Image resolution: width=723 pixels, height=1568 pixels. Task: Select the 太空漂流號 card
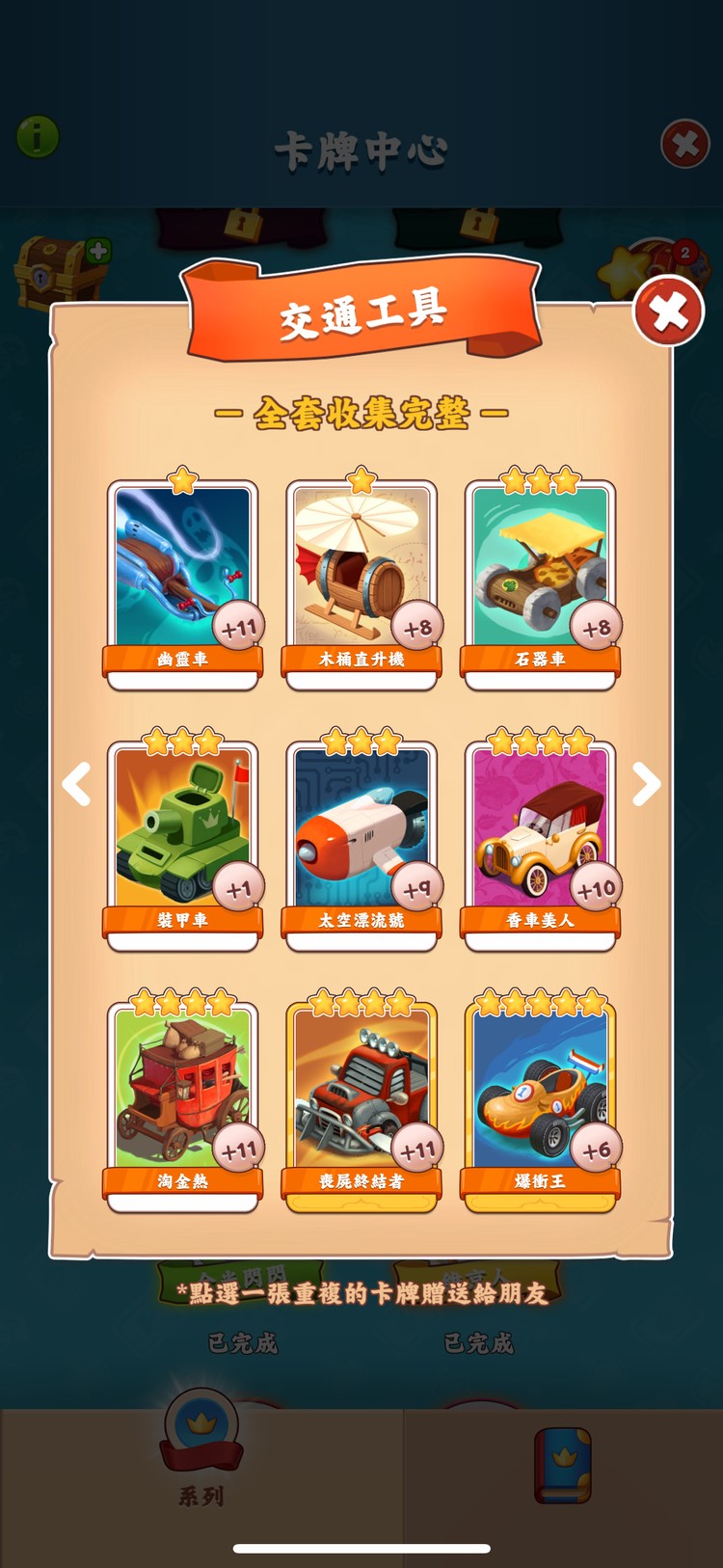pyautogui.click(x=361, y=839)
